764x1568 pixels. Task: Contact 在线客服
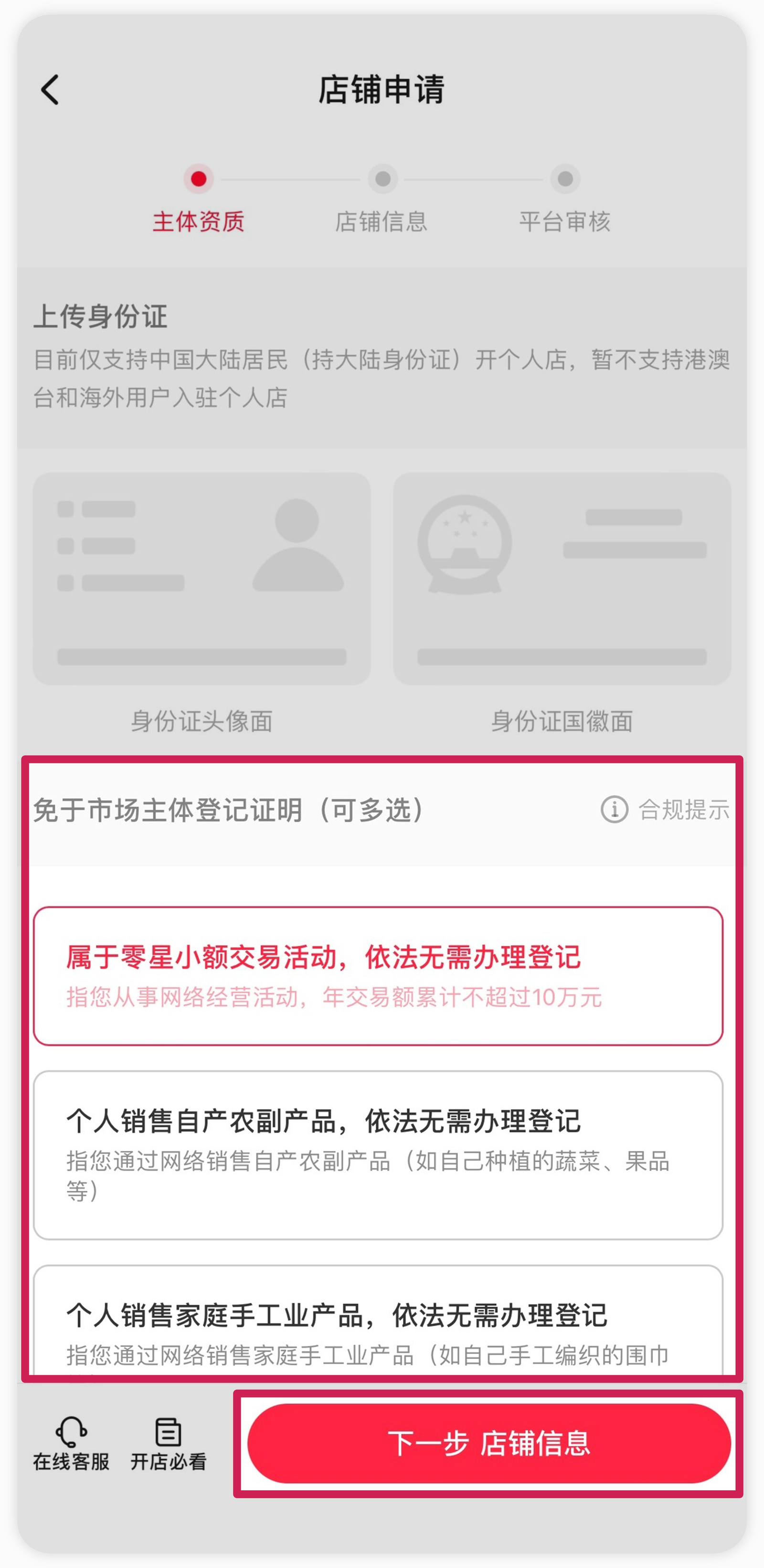coord(71,1443)
